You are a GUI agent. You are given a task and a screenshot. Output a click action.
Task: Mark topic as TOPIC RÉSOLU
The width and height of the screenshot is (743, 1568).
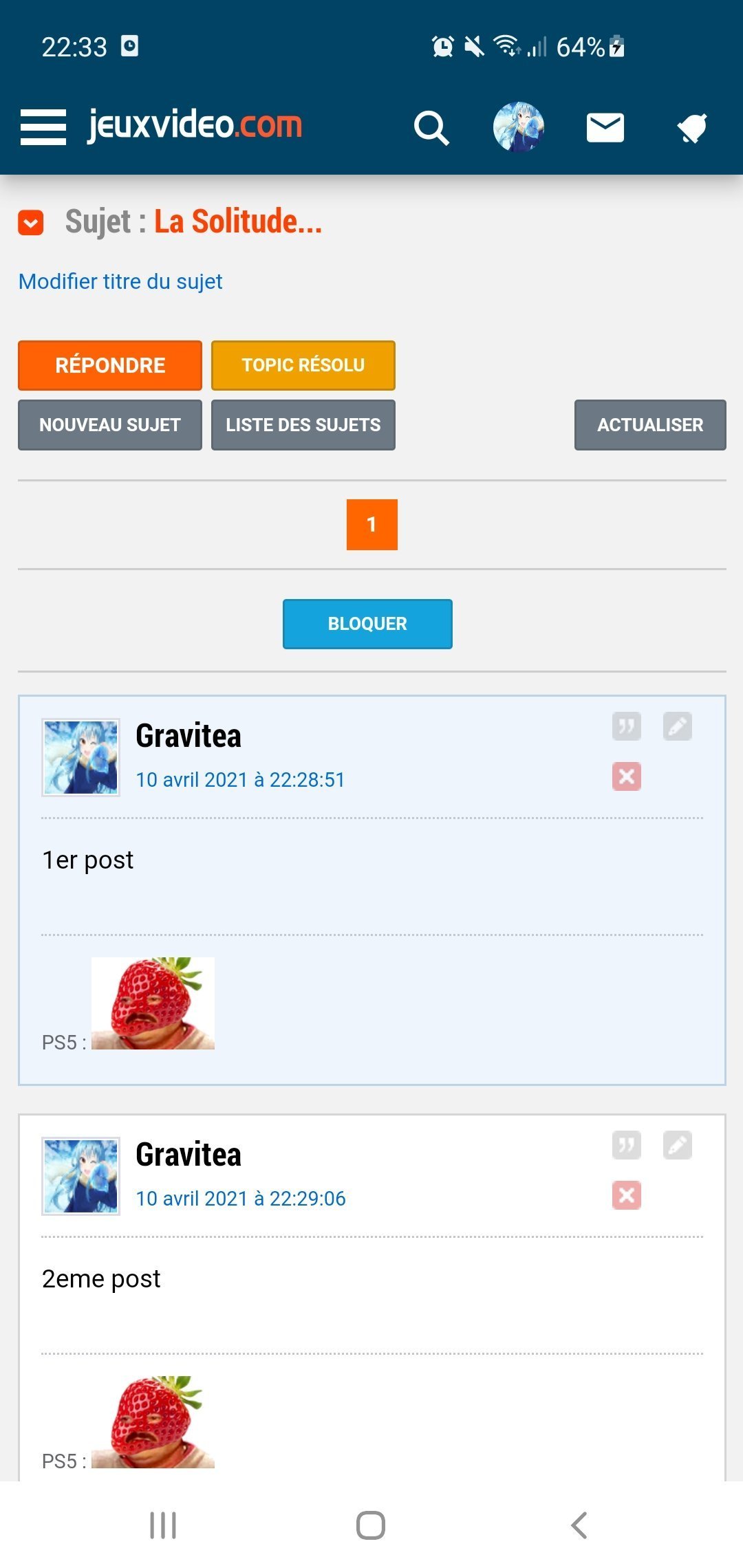[303, 365]
